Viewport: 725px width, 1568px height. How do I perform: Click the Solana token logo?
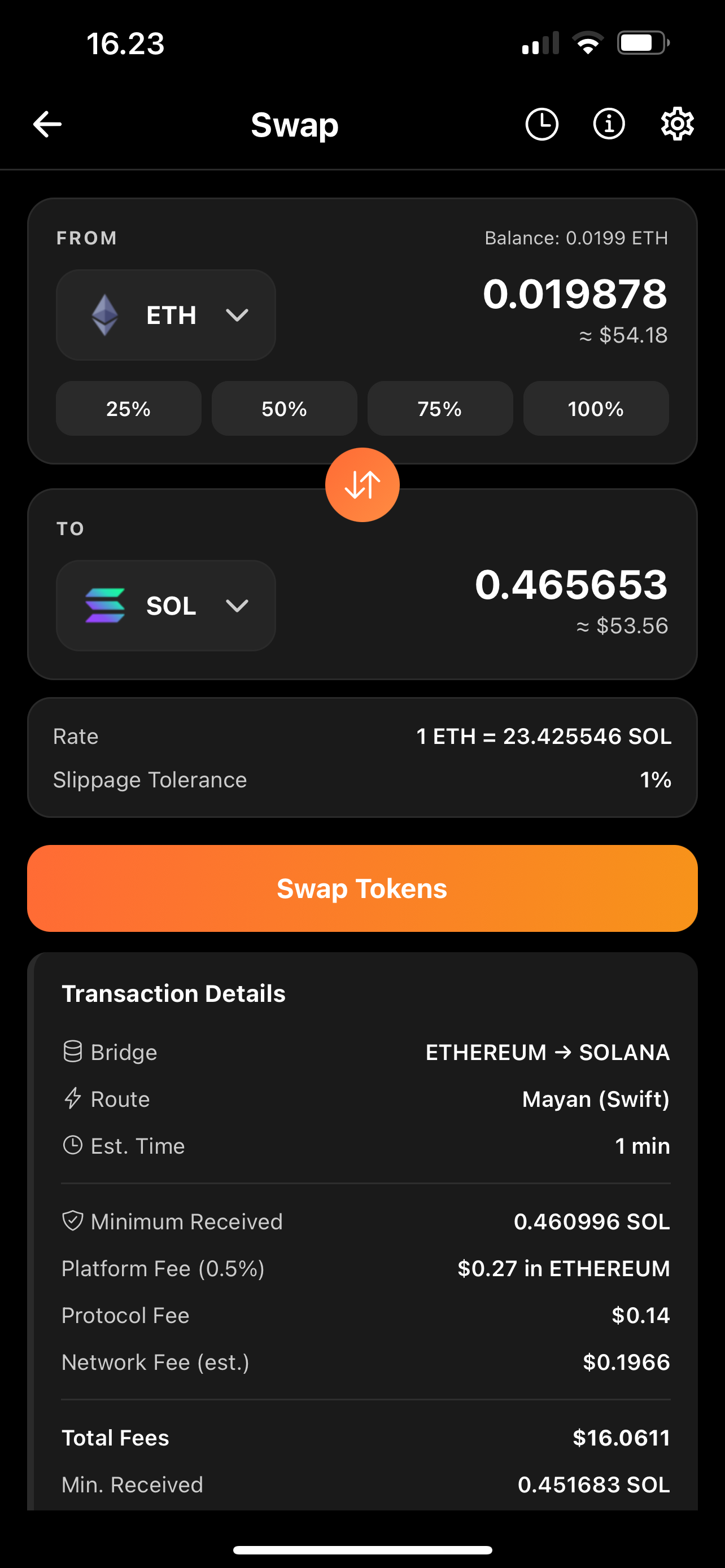coord(104,605)
